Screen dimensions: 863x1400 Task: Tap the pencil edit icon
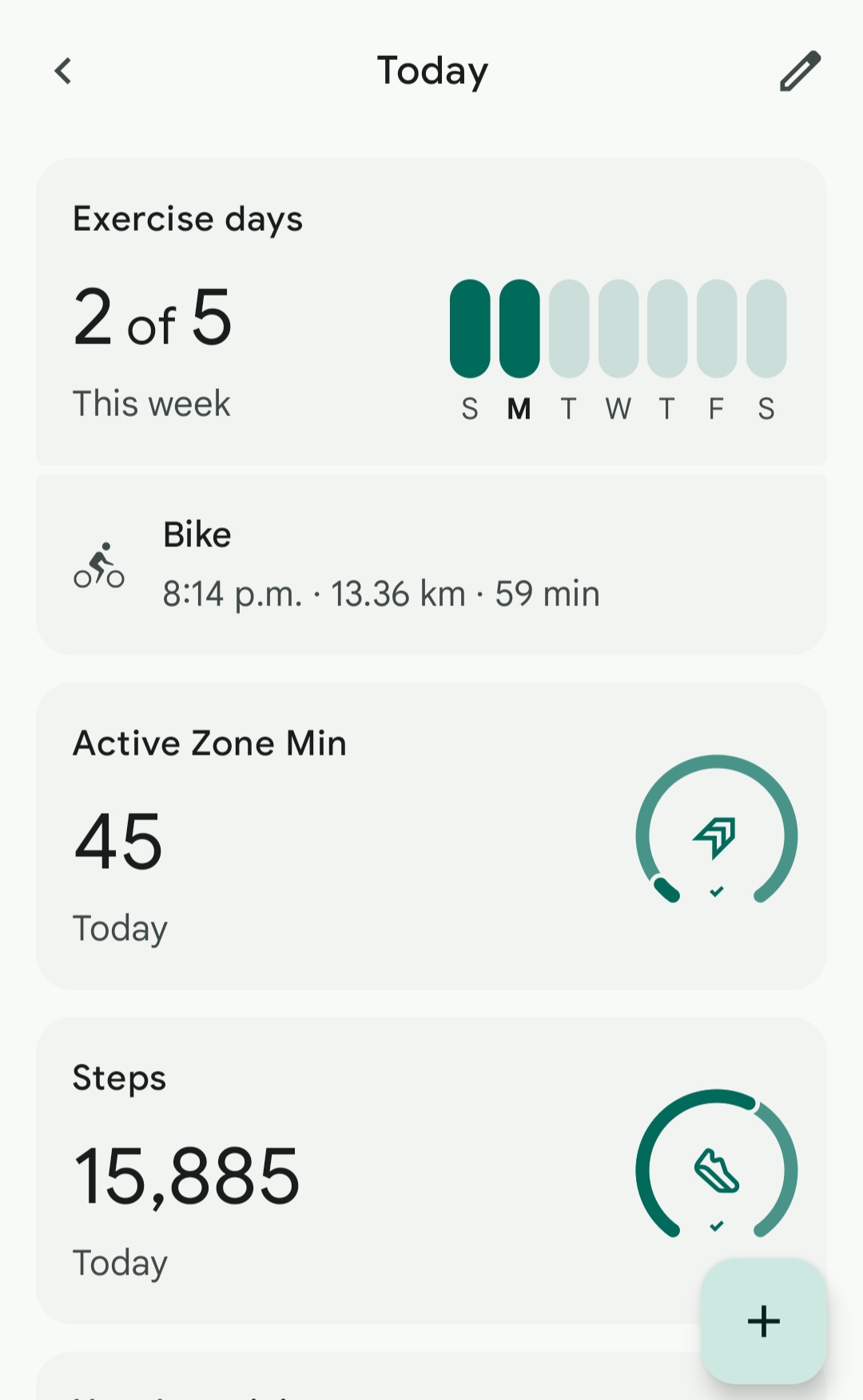(800, 71)
